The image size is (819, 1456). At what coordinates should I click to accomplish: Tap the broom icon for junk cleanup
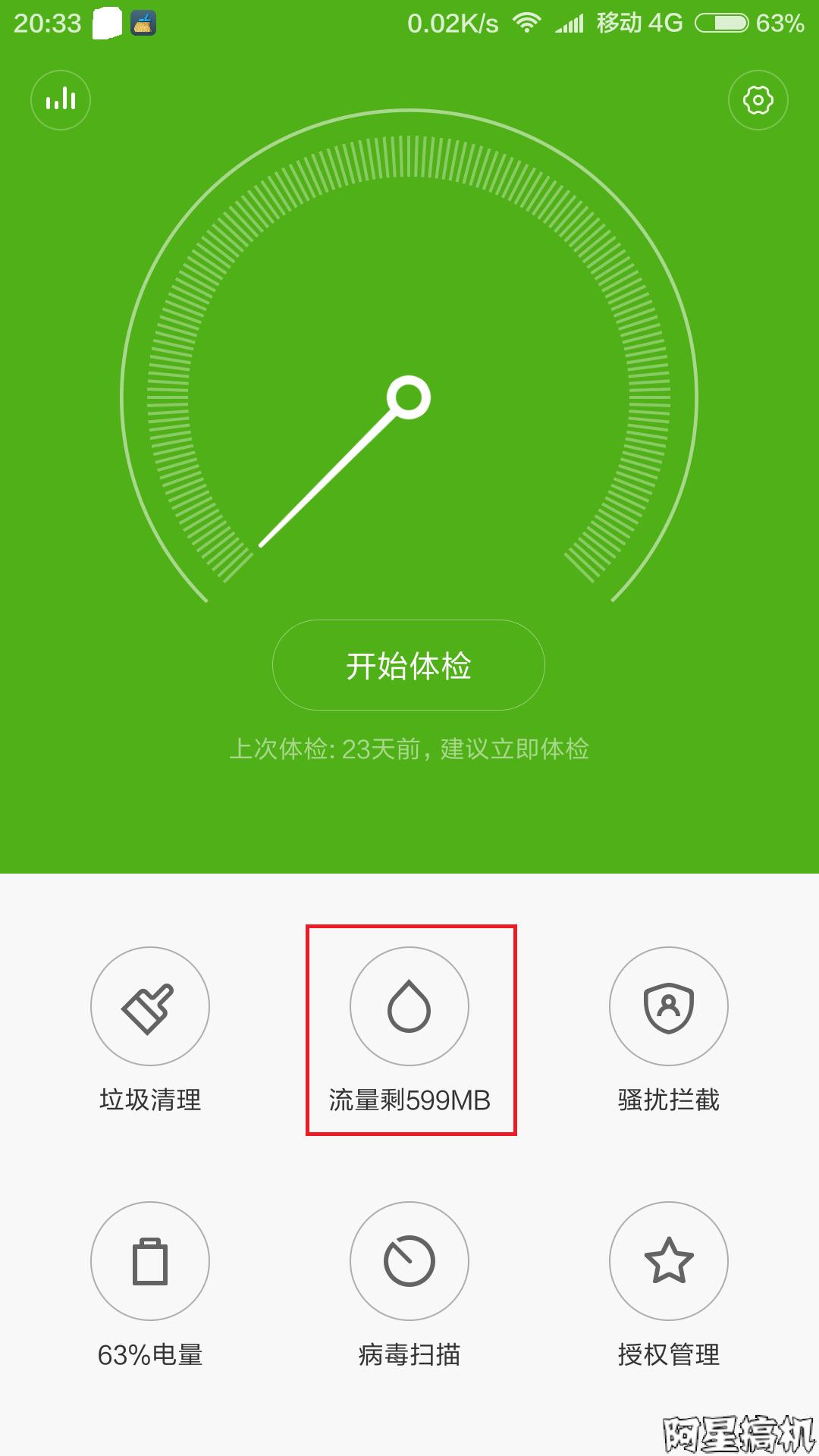coord(149,1007)
